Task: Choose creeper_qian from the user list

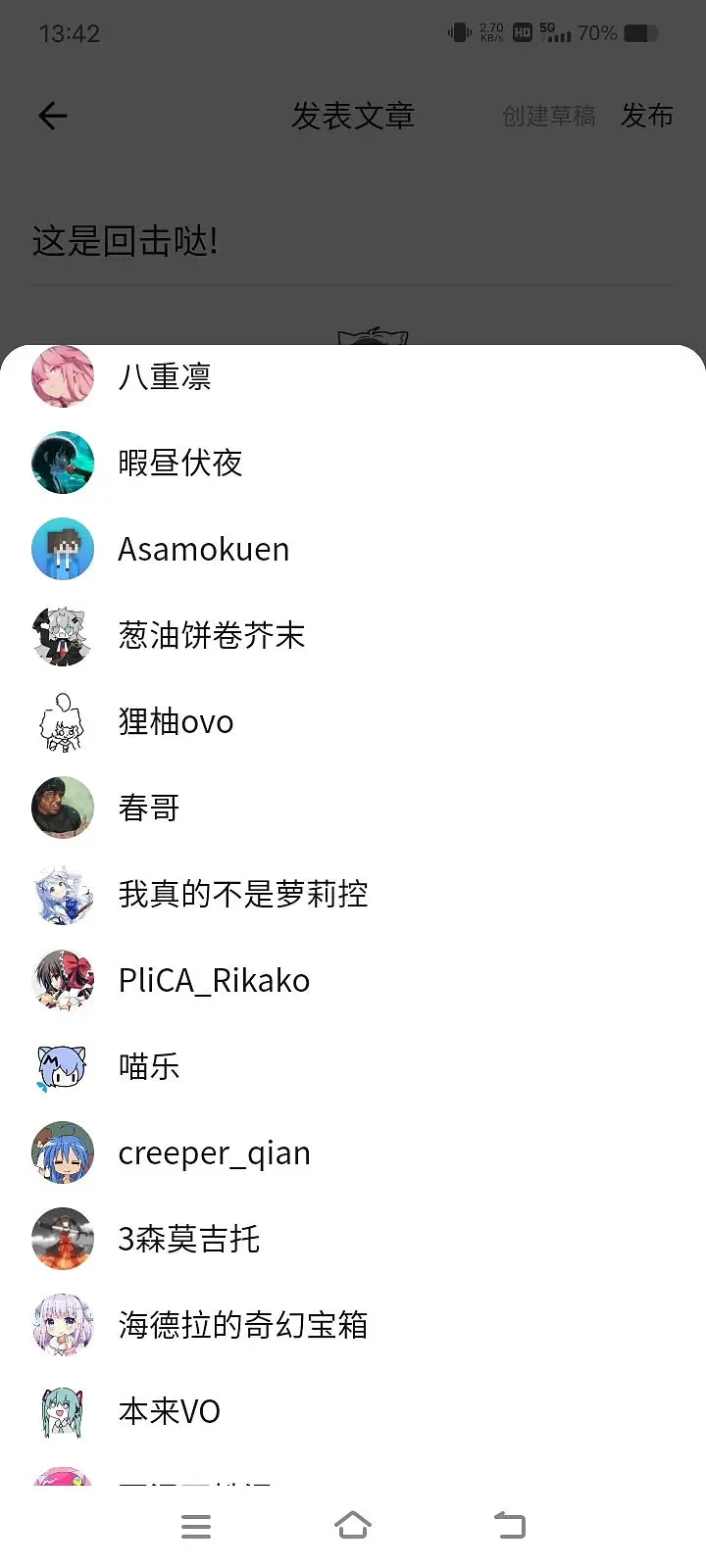Action: pos(214,1153)
